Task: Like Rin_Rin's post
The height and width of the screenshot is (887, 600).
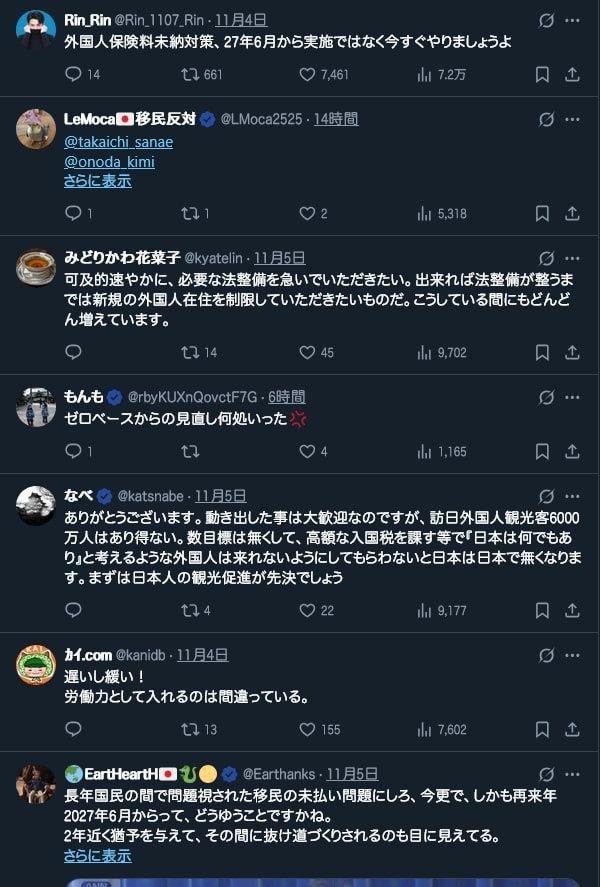Action: click(308, 74)
